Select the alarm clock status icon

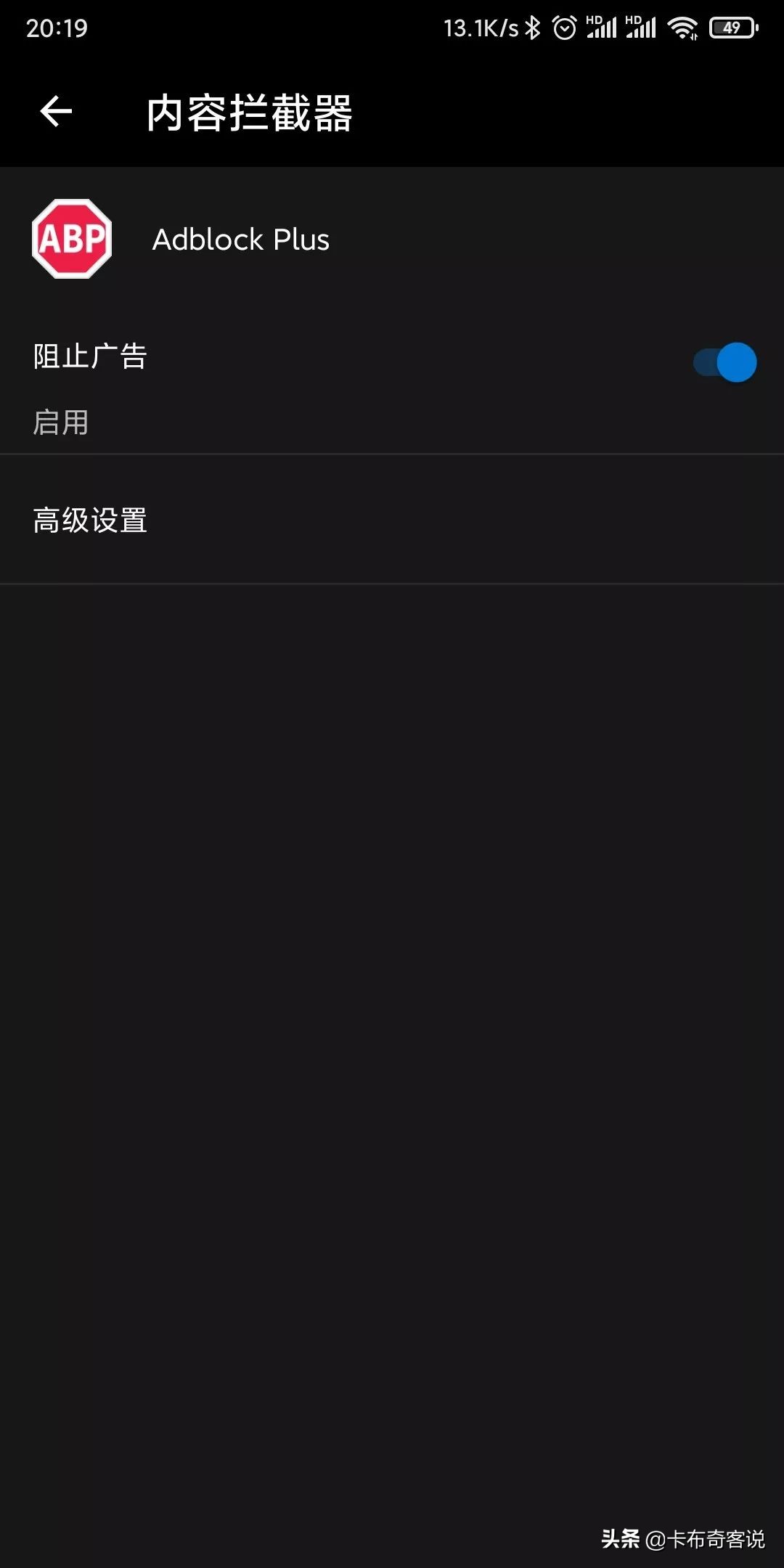[563, 26]
